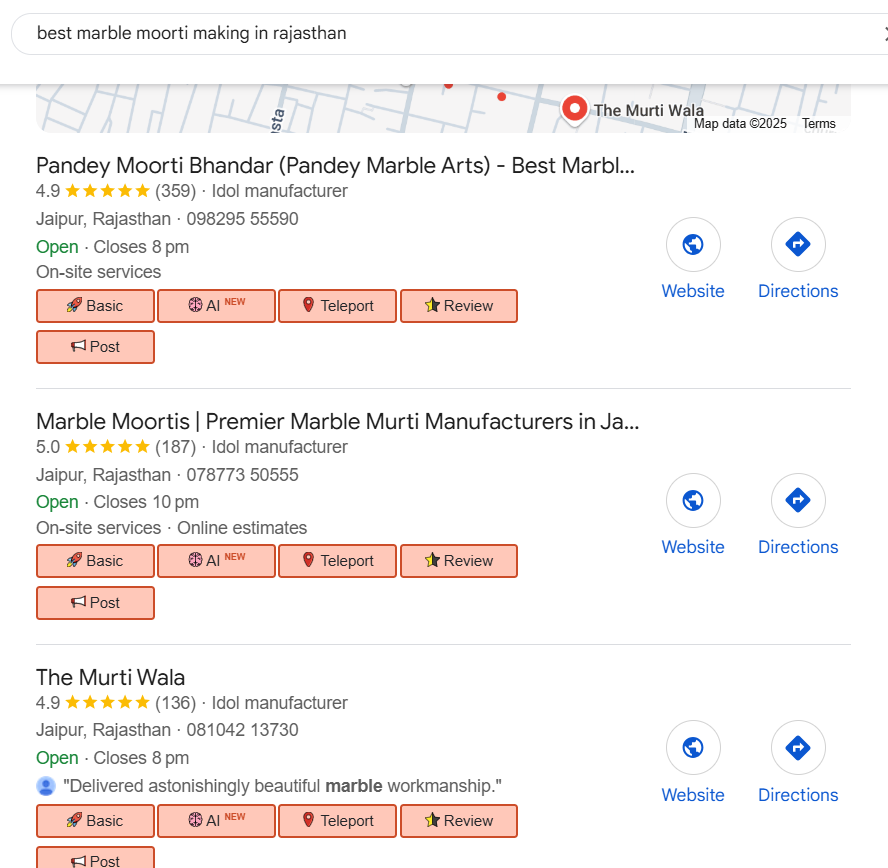
Task: Open AI option for Pandey Moorti Bhandar
Action: click(216, 306)
